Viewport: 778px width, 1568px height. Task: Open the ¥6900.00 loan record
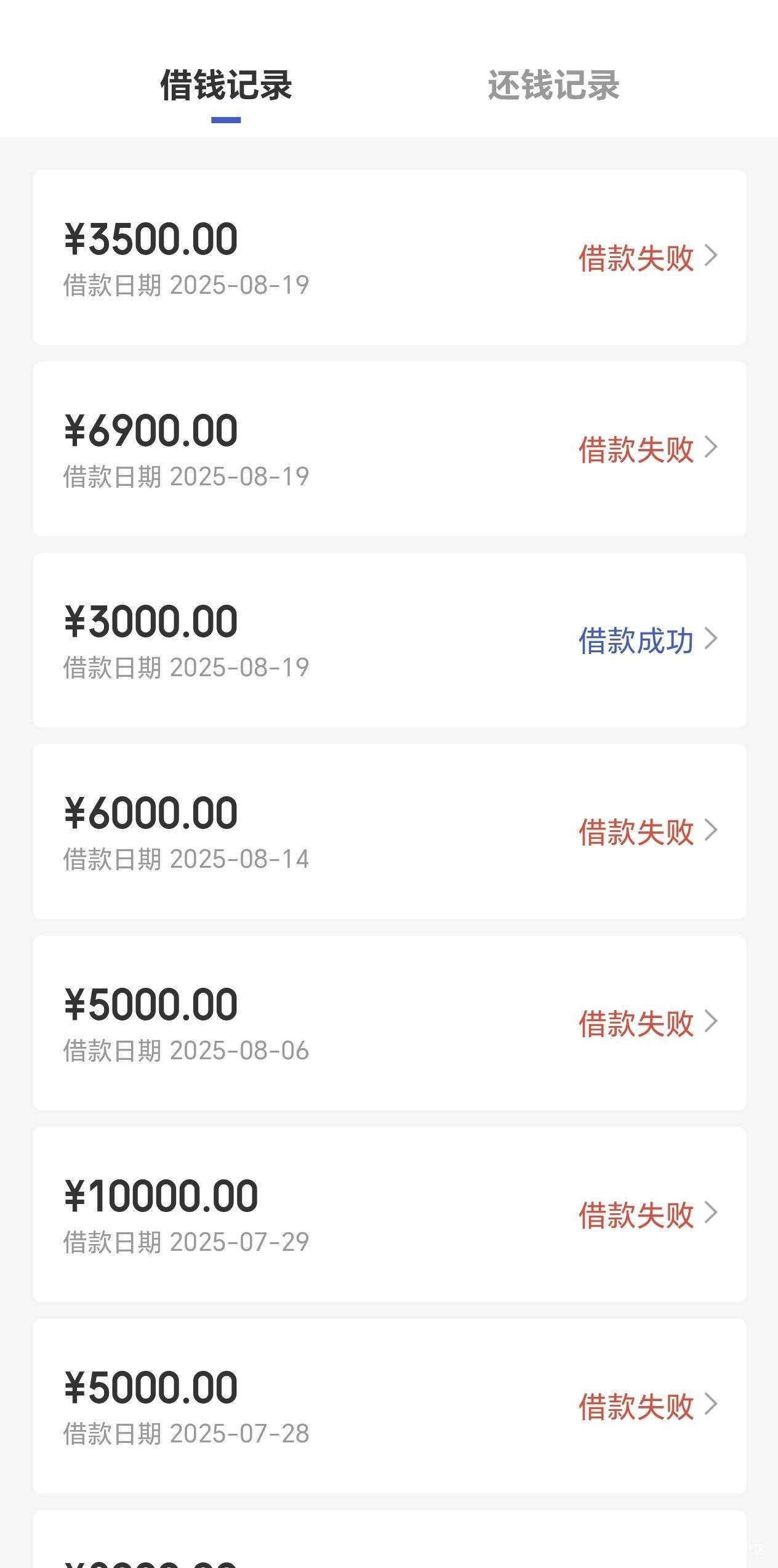pyautogui.click(x=390, y=449)
